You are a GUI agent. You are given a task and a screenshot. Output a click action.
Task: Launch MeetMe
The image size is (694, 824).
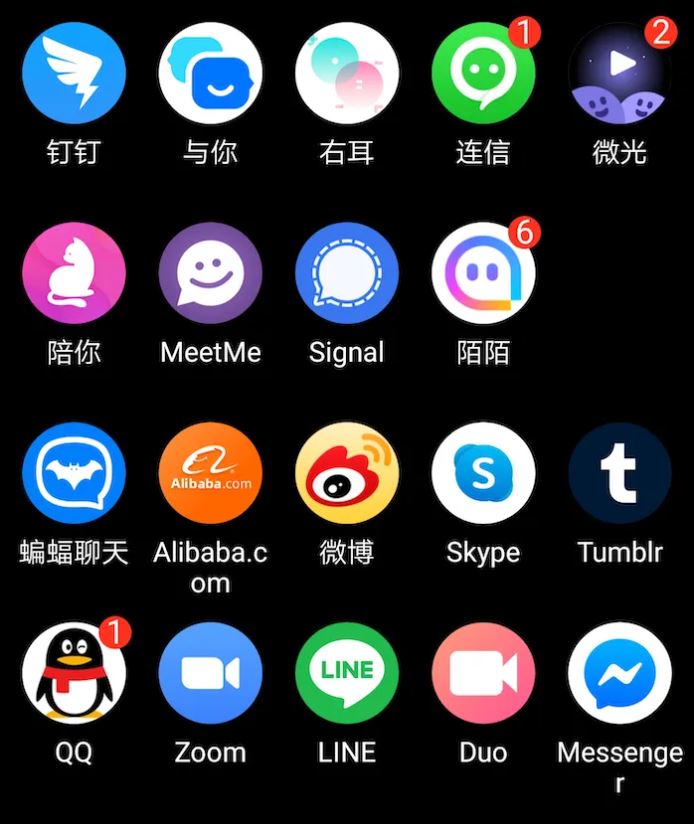click(x=210, y=273)
